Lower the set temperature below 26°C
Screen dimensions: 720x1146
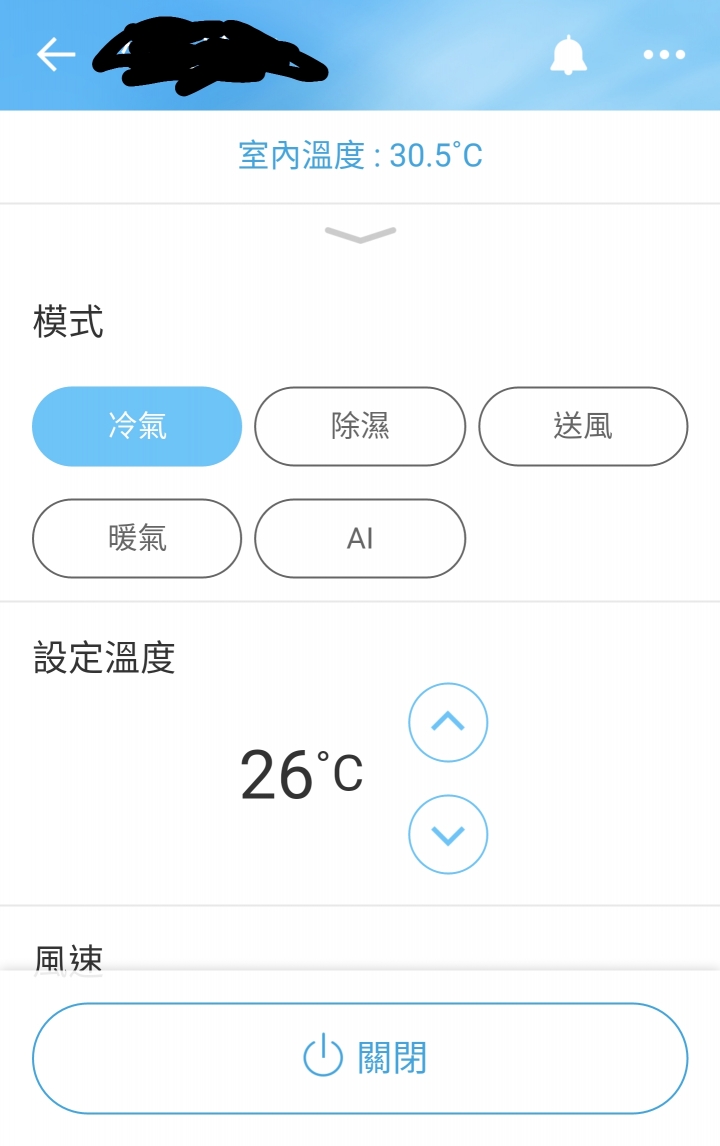(448, 835)
